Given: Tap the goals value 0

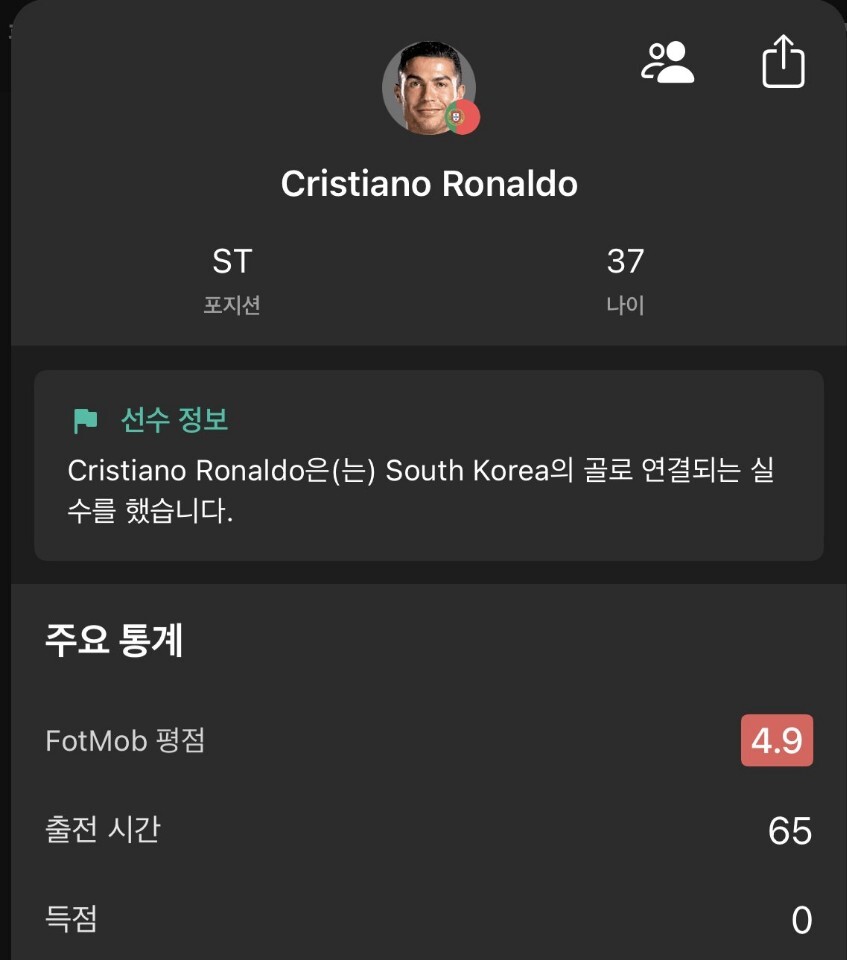Looking at the screenshot, I should click(x=800, y=920).
